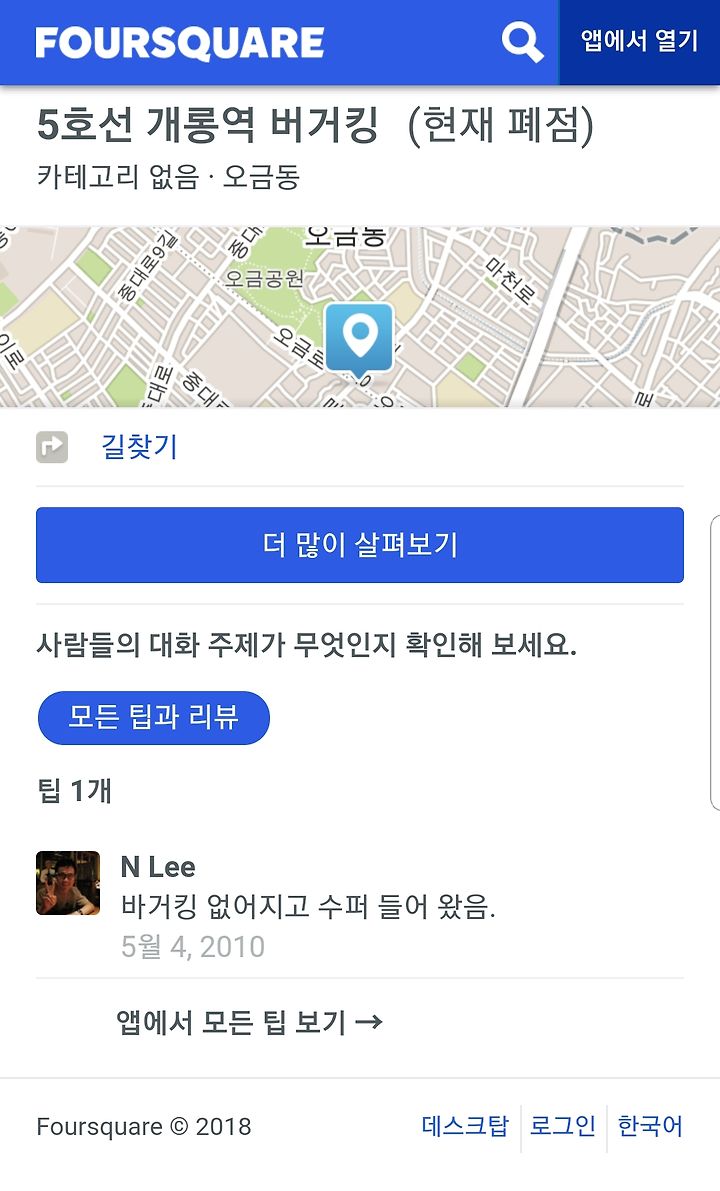
Task: Change language via 한국어 link
Action: click(x=650, y=1126)
